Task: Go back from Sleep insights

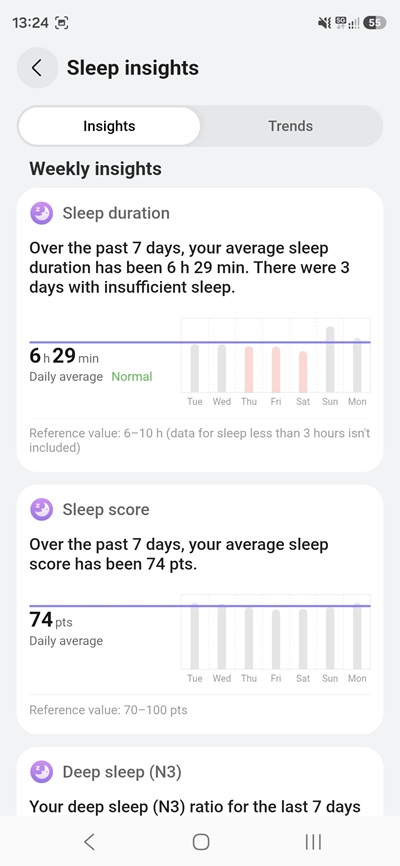Action: (37, 68)
